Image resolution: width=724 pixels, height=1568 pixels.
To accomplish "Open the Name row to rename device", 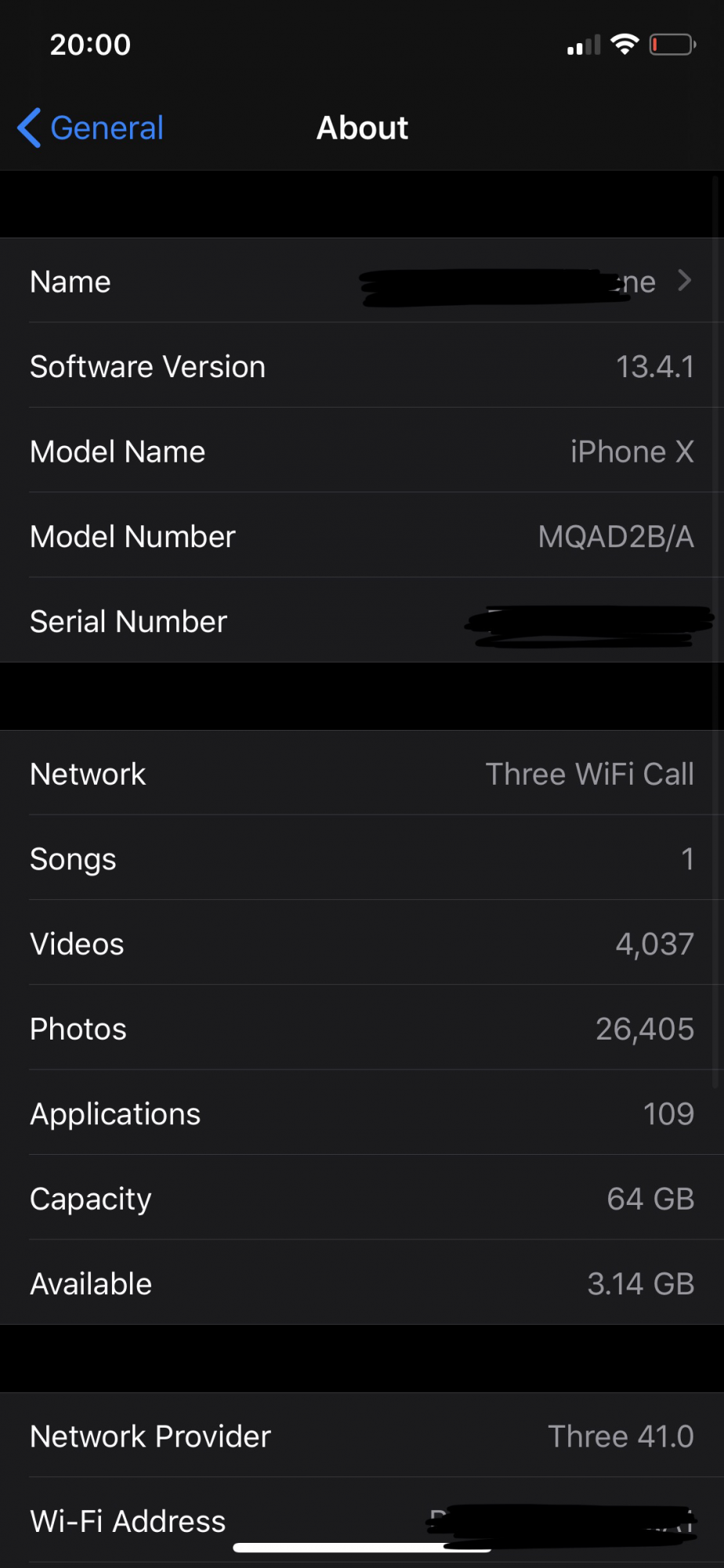I will [x=362, y=281].
